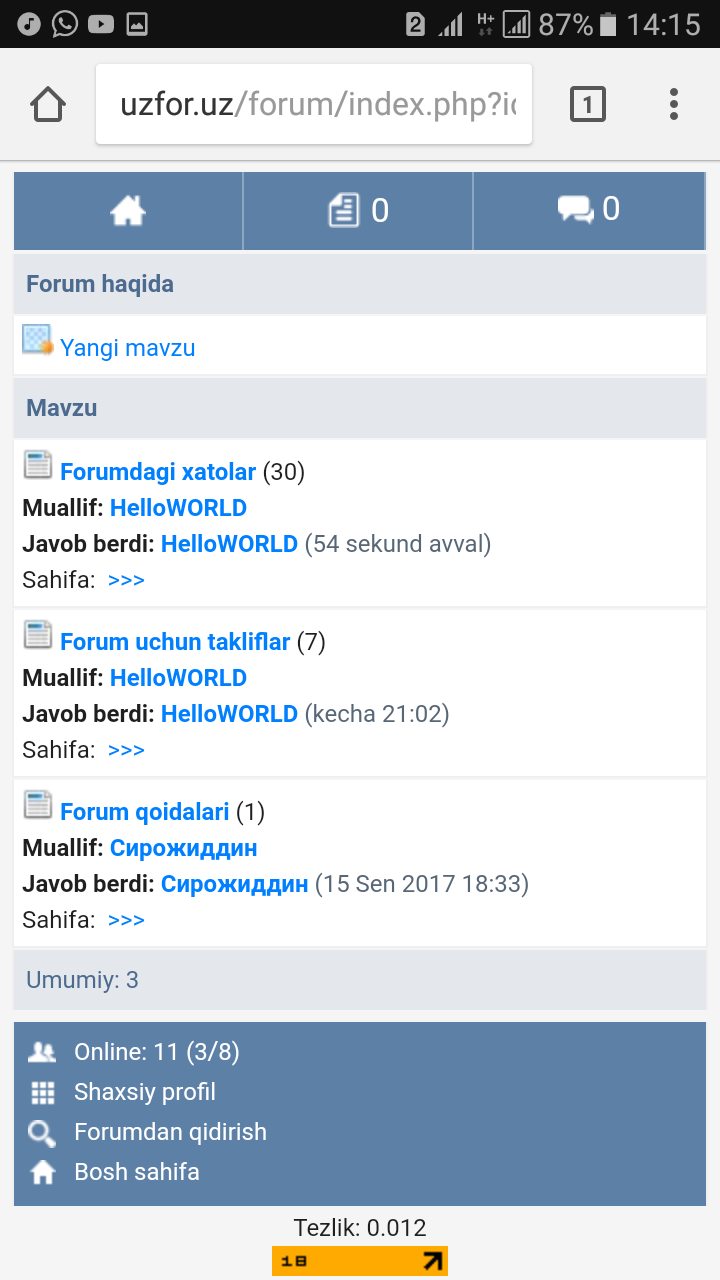This screenshot has height=1280, width=720.
Task: Open Forumdan qidirish search
Action: pos(170,1132)
